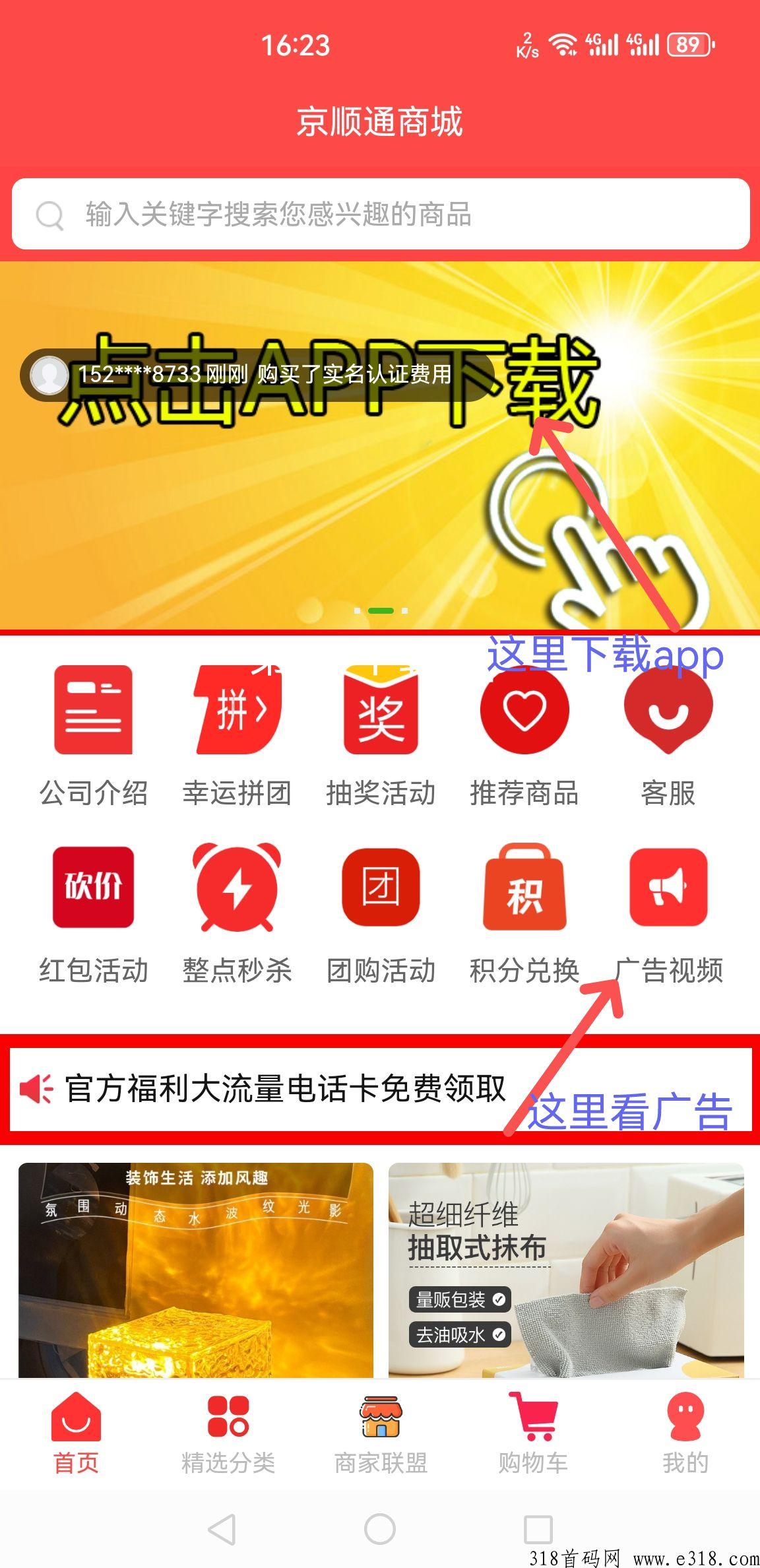Open 抽奖活动 lottery activity
Viewport: 760px width, 1568px height.
click(381, 734)
